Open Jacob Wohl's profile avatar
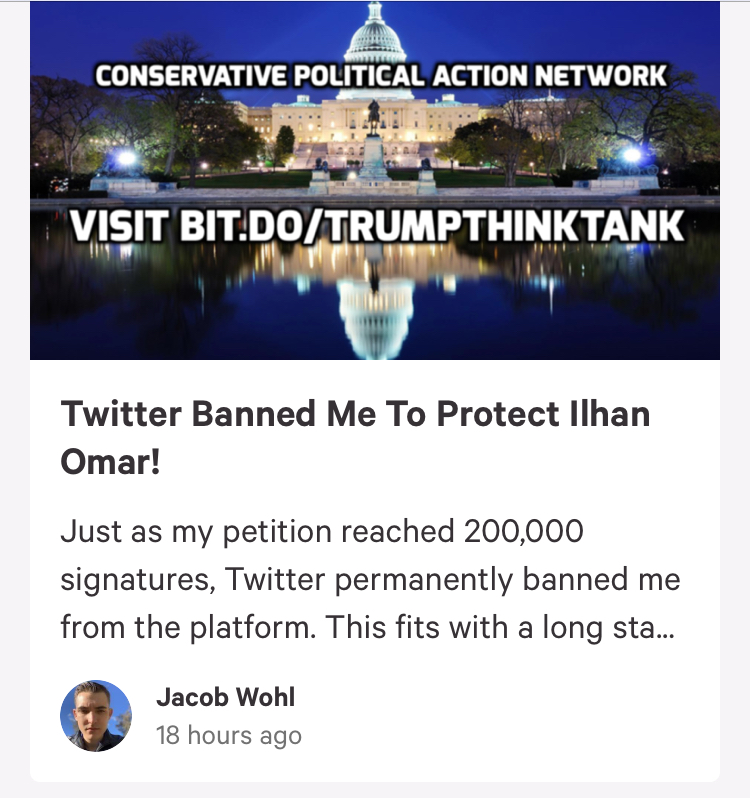Screen dimensions: 750x798 coord(95,716)
